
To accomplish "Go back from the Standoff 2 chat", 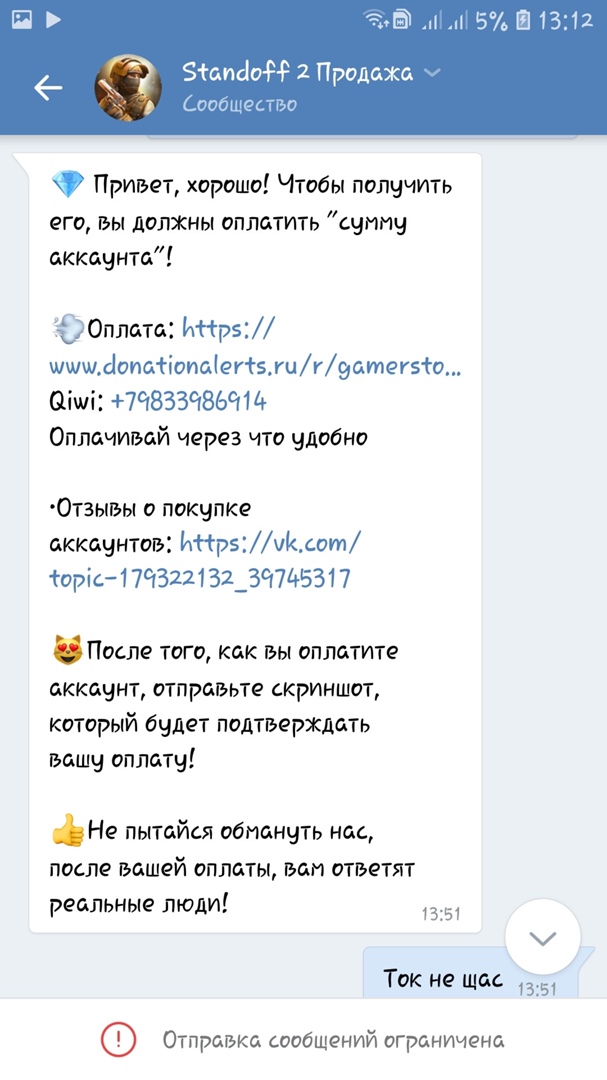I will coord(48,88).
